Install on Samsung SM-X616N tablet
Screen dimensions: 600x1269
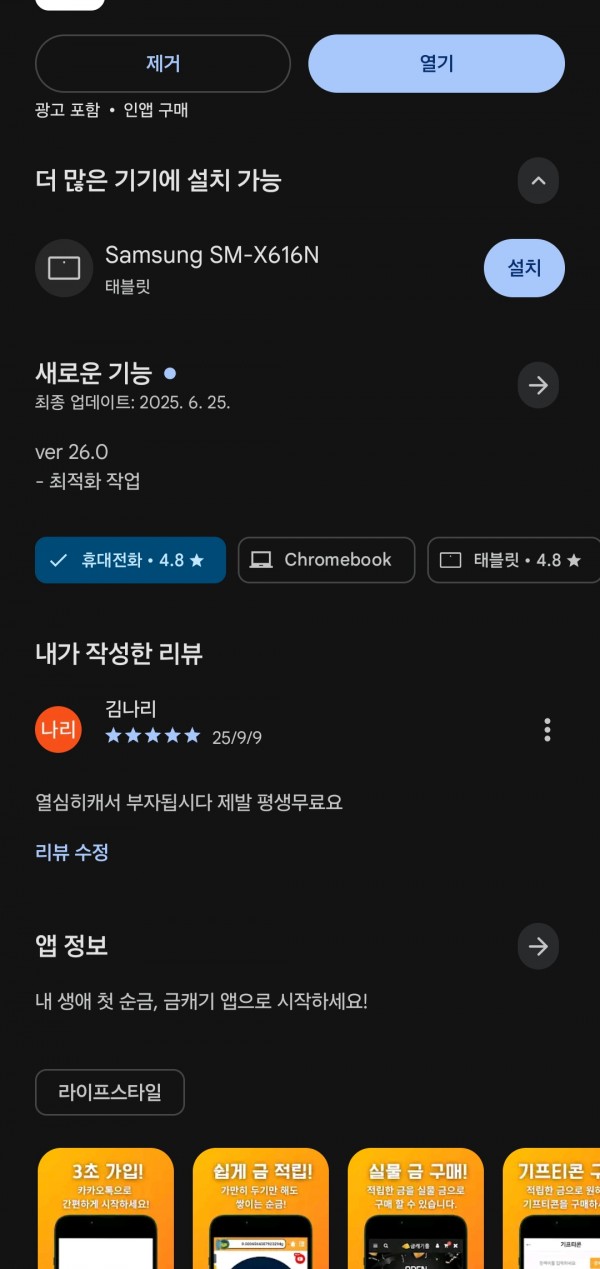point(524,268)
